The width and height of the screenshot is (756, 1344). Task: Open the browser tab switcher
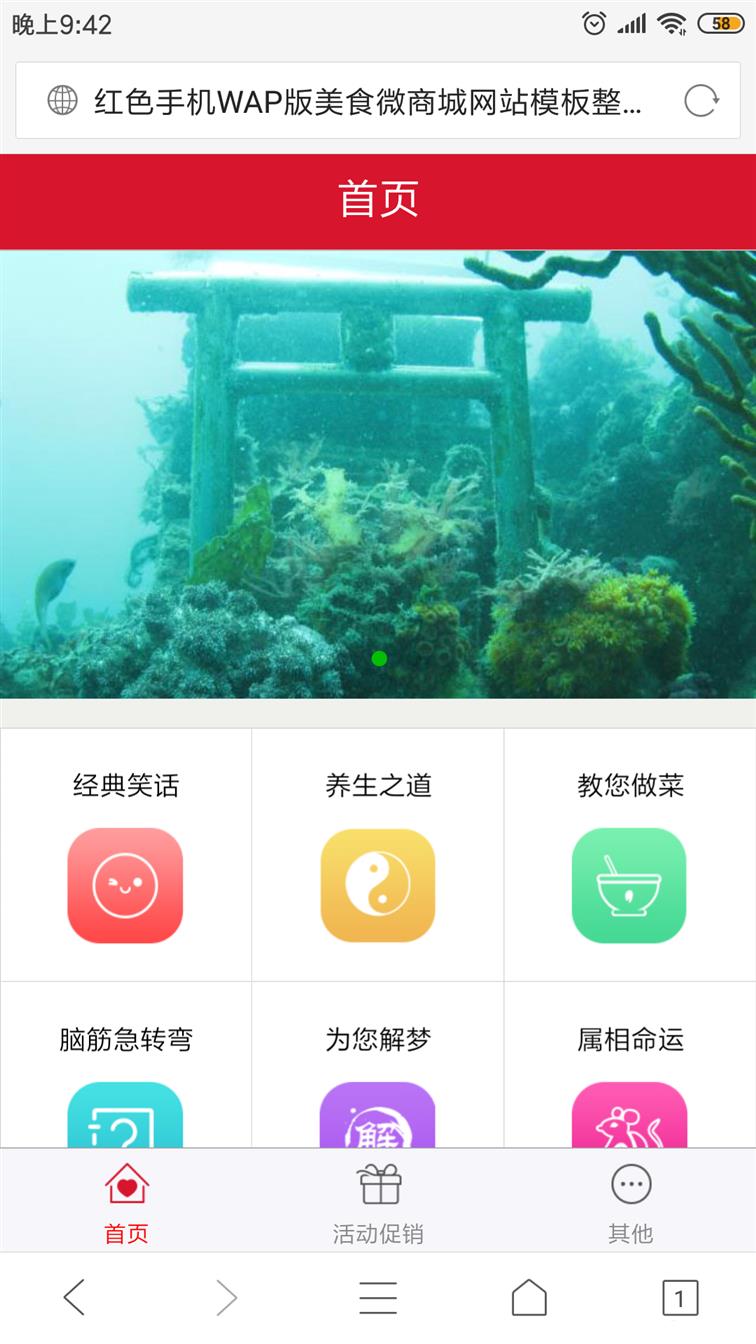680,1298
